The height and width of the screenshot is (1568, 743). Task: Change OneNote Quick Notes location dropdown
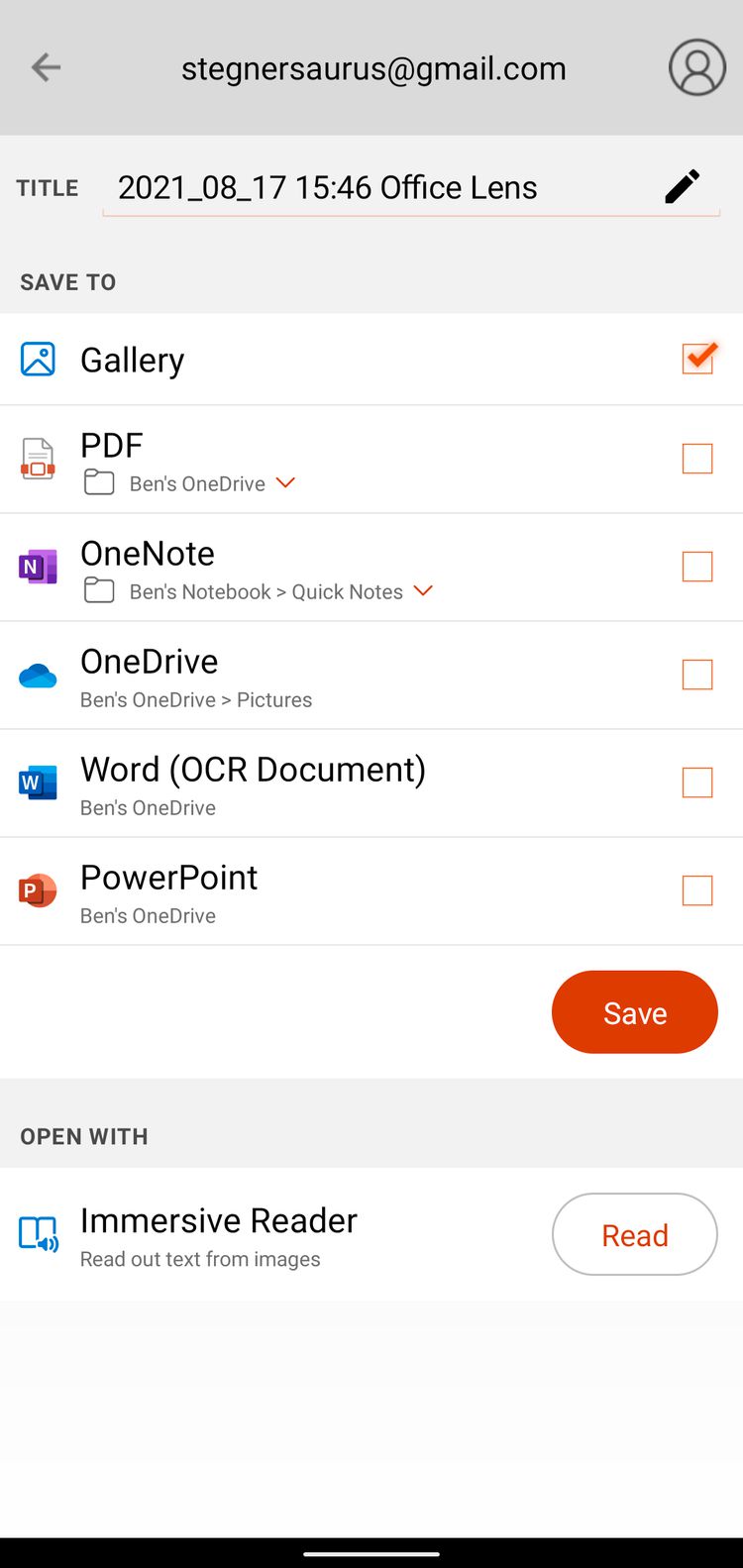click(x=423, y=591)
